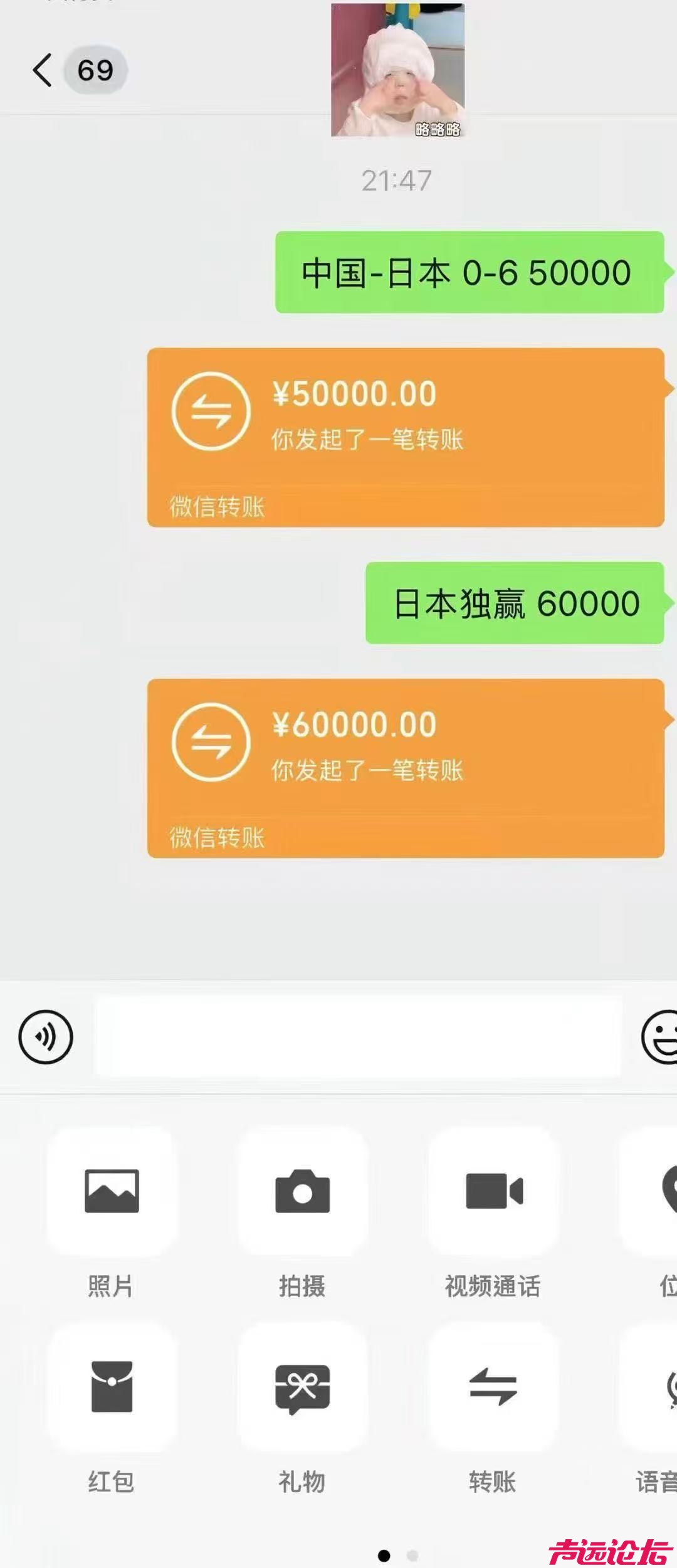The width and height of the screenshot is (677, 1568).
Task: View the 略略略 sticker image
Action: (397, 70)
